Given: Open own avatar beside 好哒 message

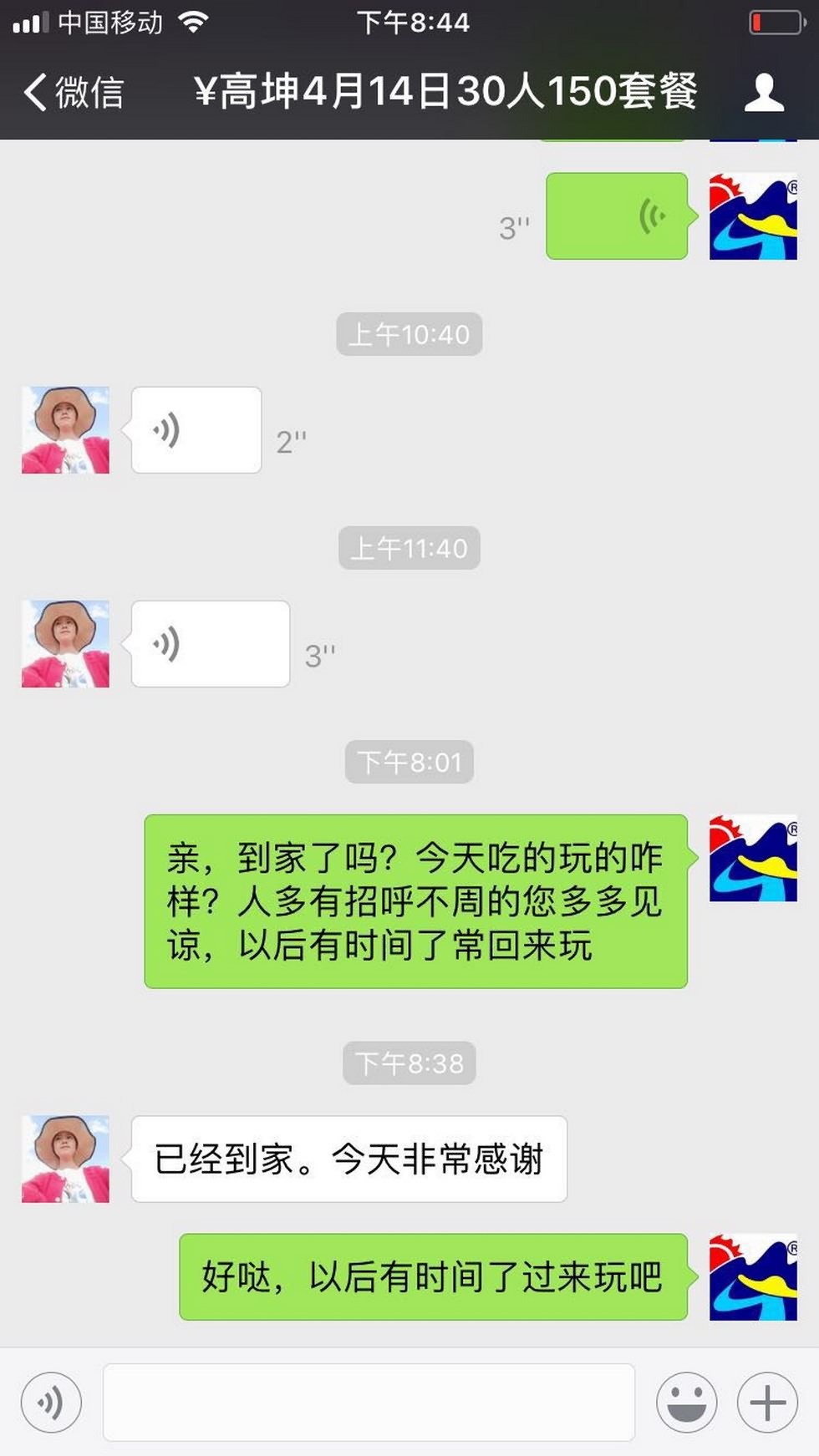Looking at the screenshot, I should [753, 1277].
